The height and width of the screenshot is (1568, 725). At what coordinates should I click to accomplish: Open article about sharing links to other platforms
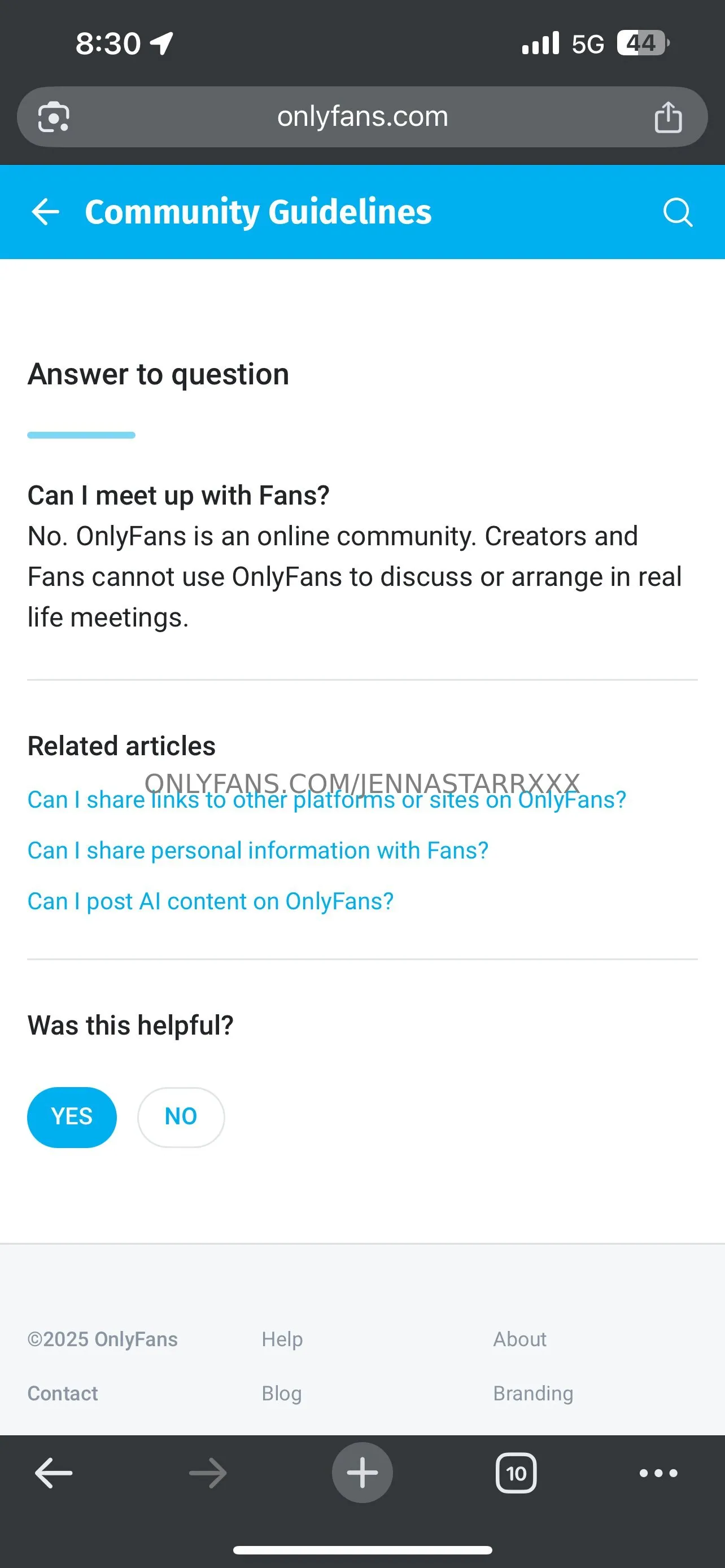pos(326,800)
